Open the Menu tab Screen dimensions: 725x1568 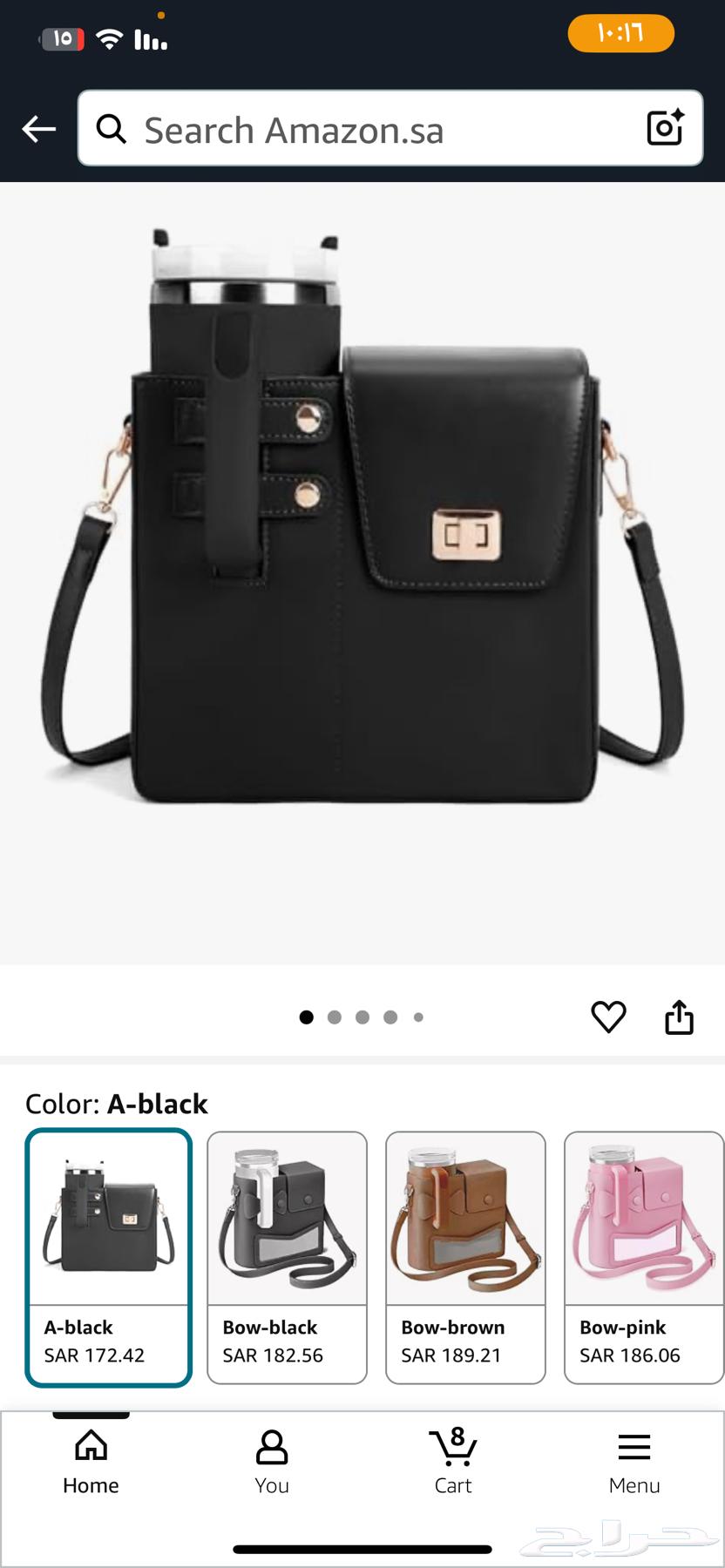click(x=634, y=1463)
